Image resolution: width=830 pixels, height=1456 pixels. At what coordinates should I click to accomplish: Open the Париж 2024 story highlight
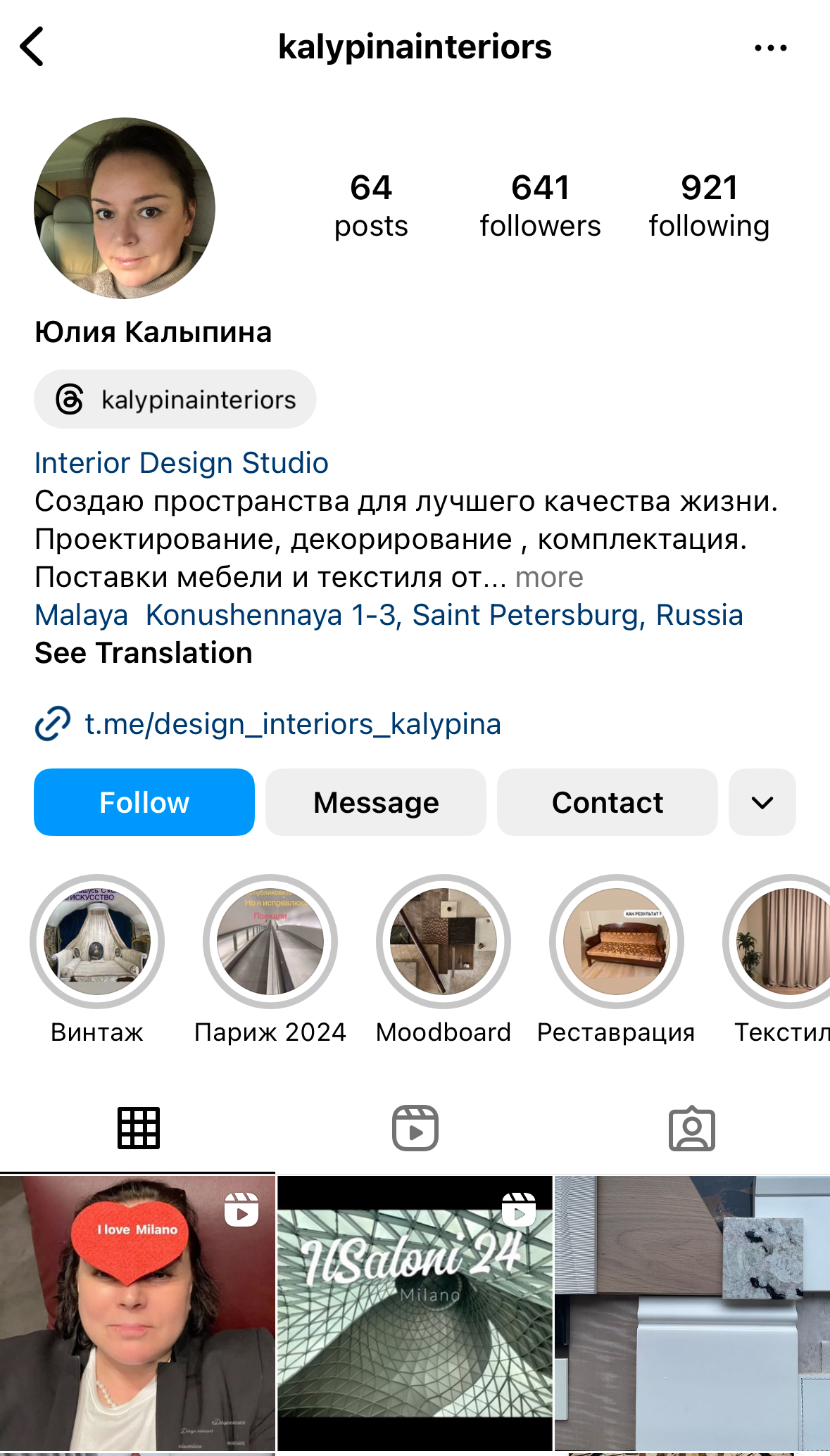[270, 942]
